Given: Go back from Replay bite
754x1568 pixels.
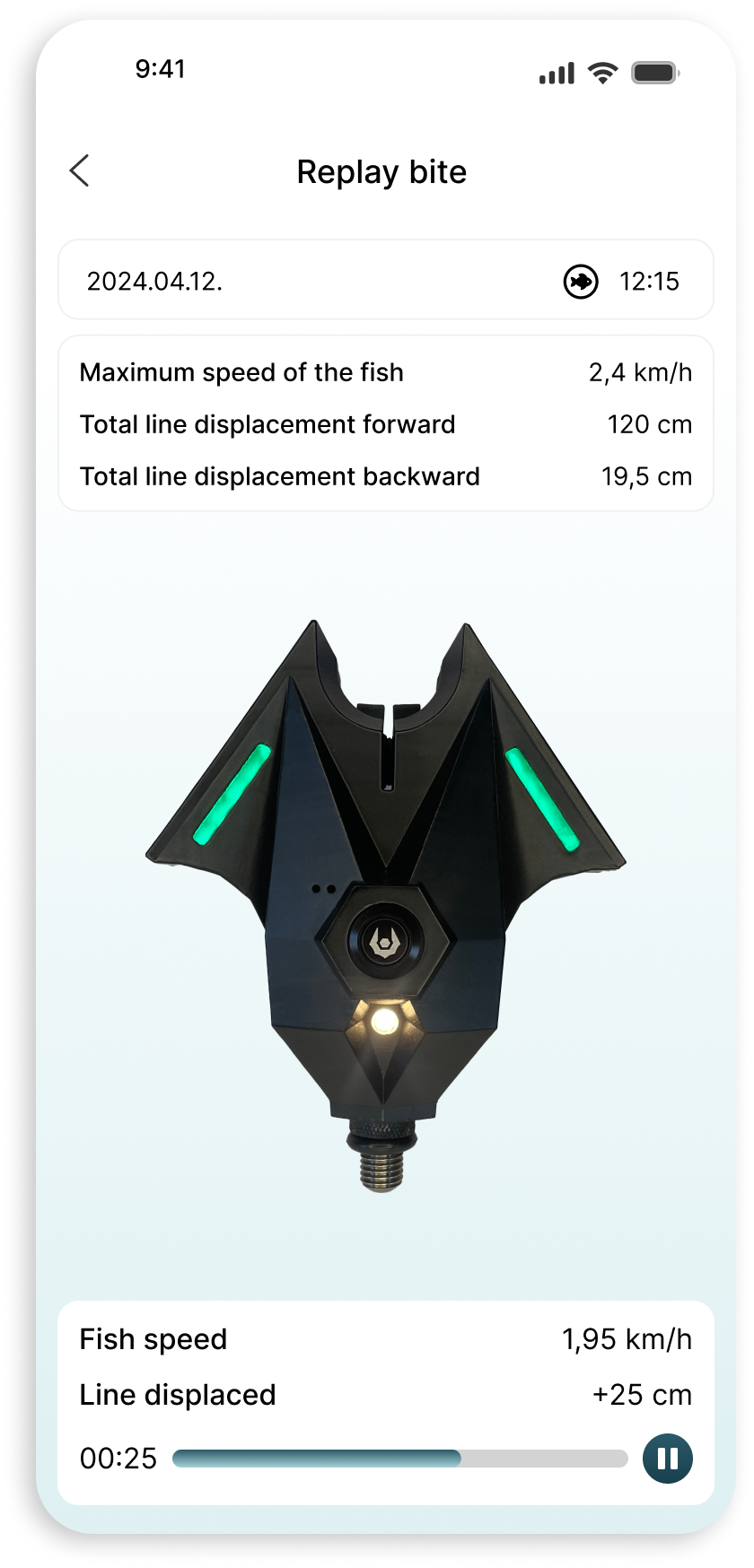Looking at the screenshot, I should pos(80,170).
